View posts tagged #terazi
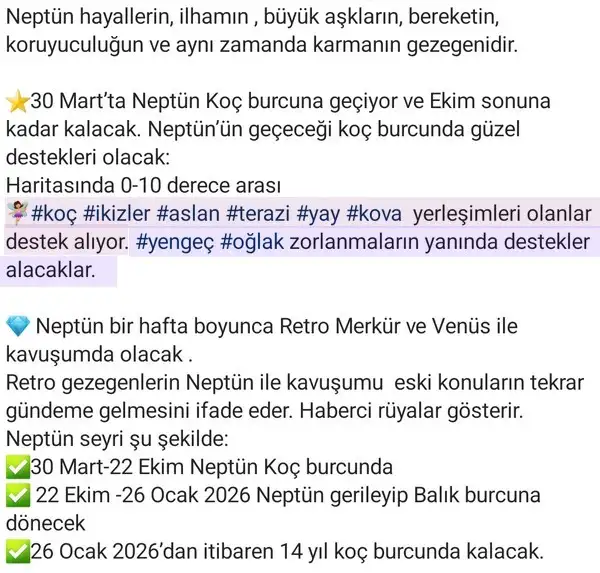Screen dimensions: 600x573 point(258,214)
